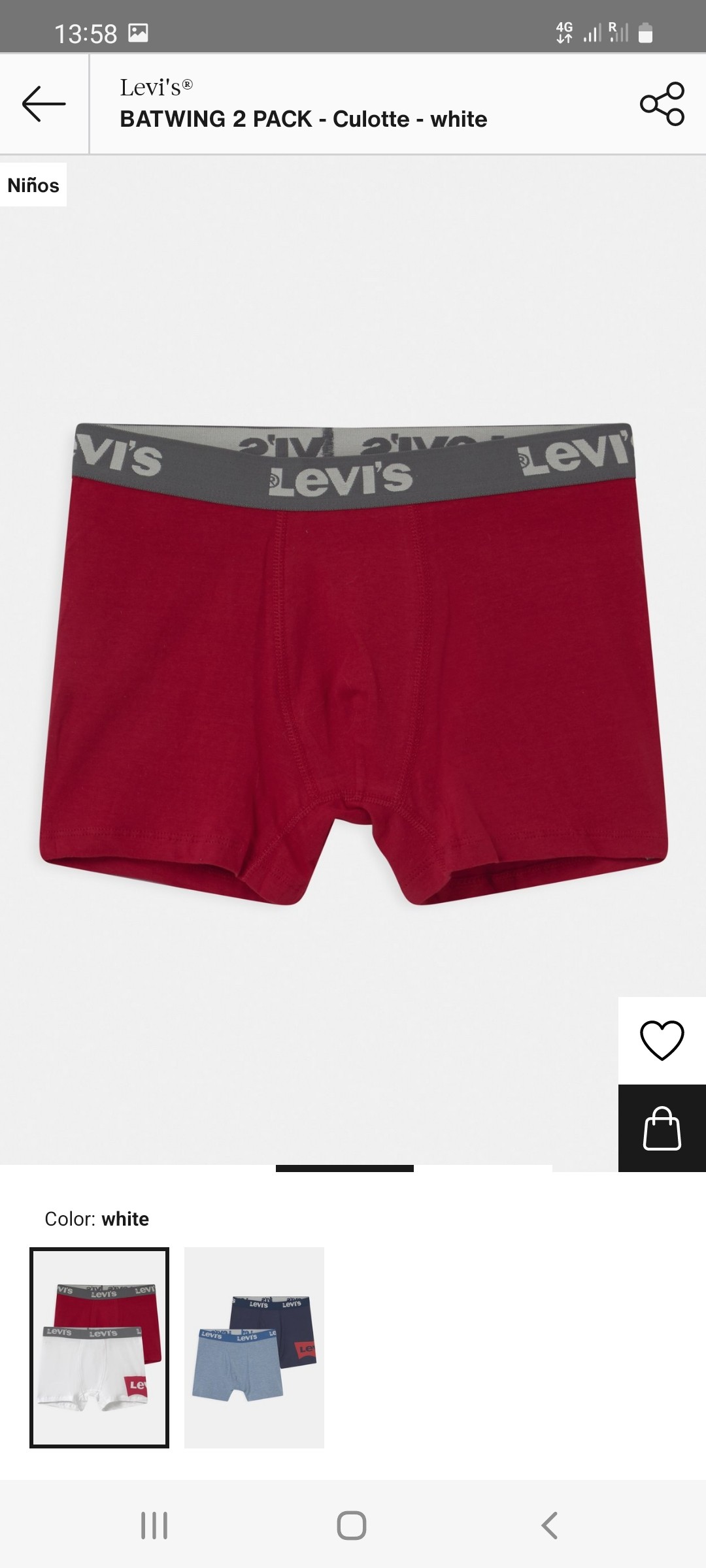Go back using the top arrow
Viewport: 706px width, 1568px height.
[x=44, y=103]
